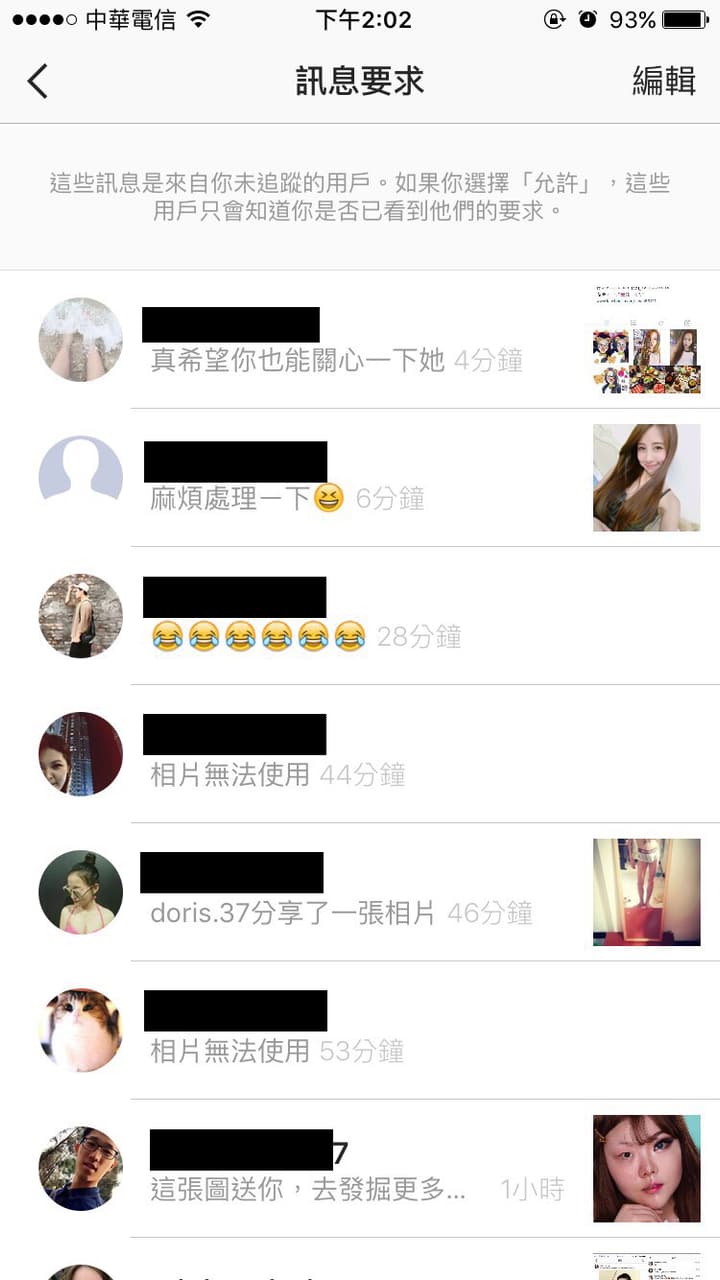Open the request saying 這張圖送你
Viewport: 720px width, 1280px height.
[x=360, y=1168]
